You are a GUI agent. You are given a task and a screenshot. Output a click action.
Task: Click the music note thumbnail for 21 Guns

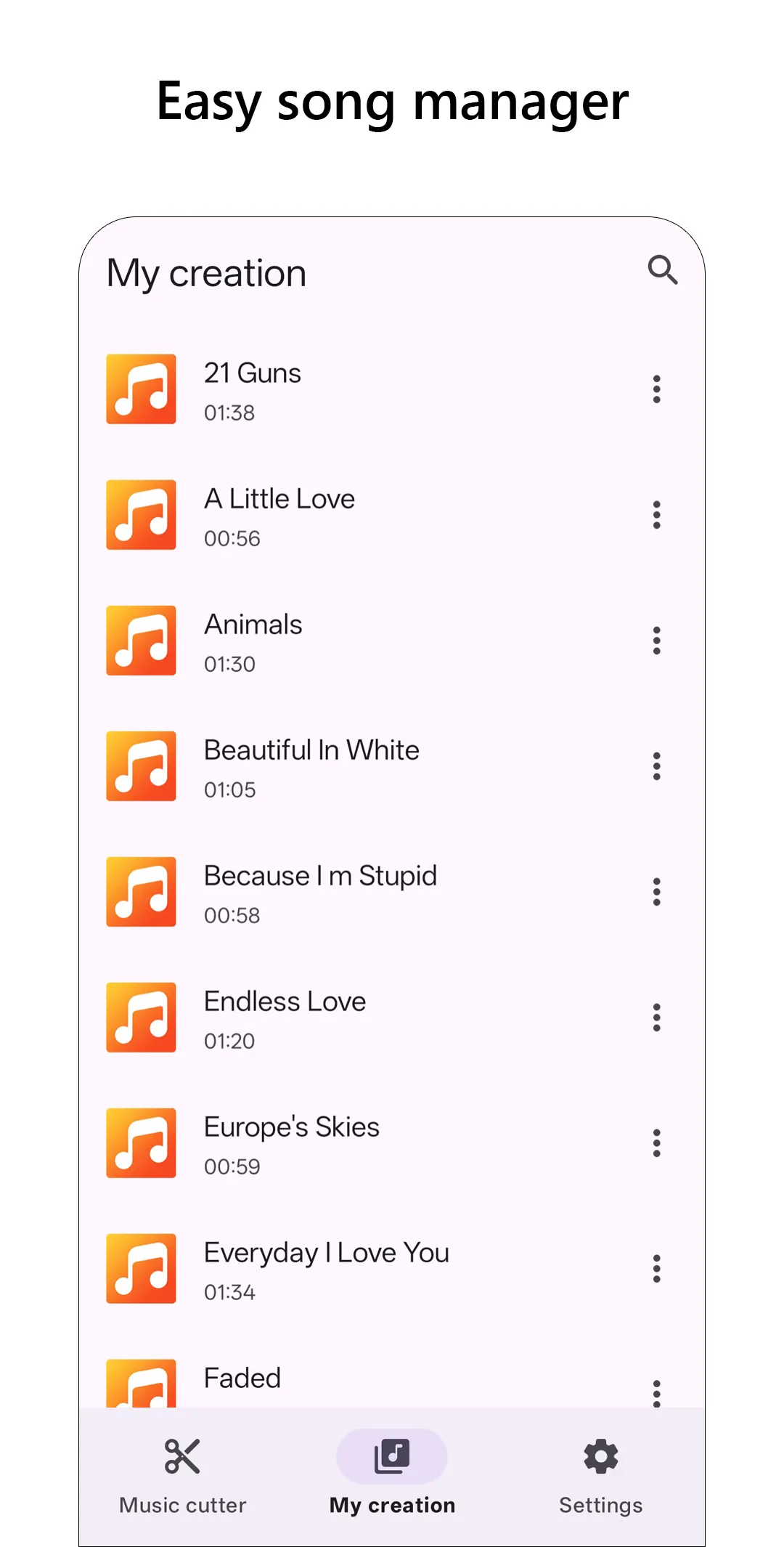(141, 390)
